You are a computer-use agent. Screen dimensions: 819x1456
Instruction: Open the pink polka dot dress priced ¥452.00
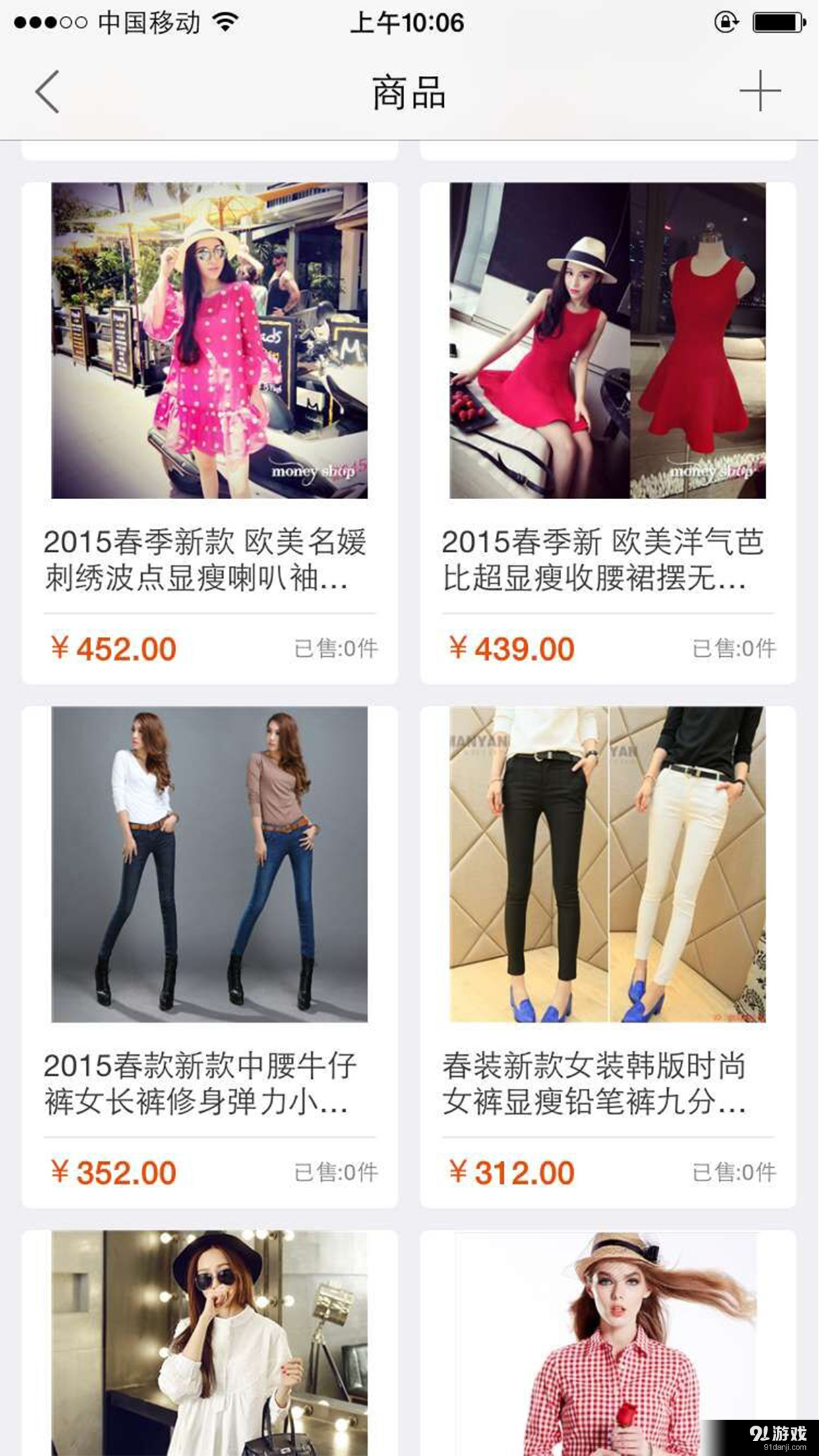(210, 340)
